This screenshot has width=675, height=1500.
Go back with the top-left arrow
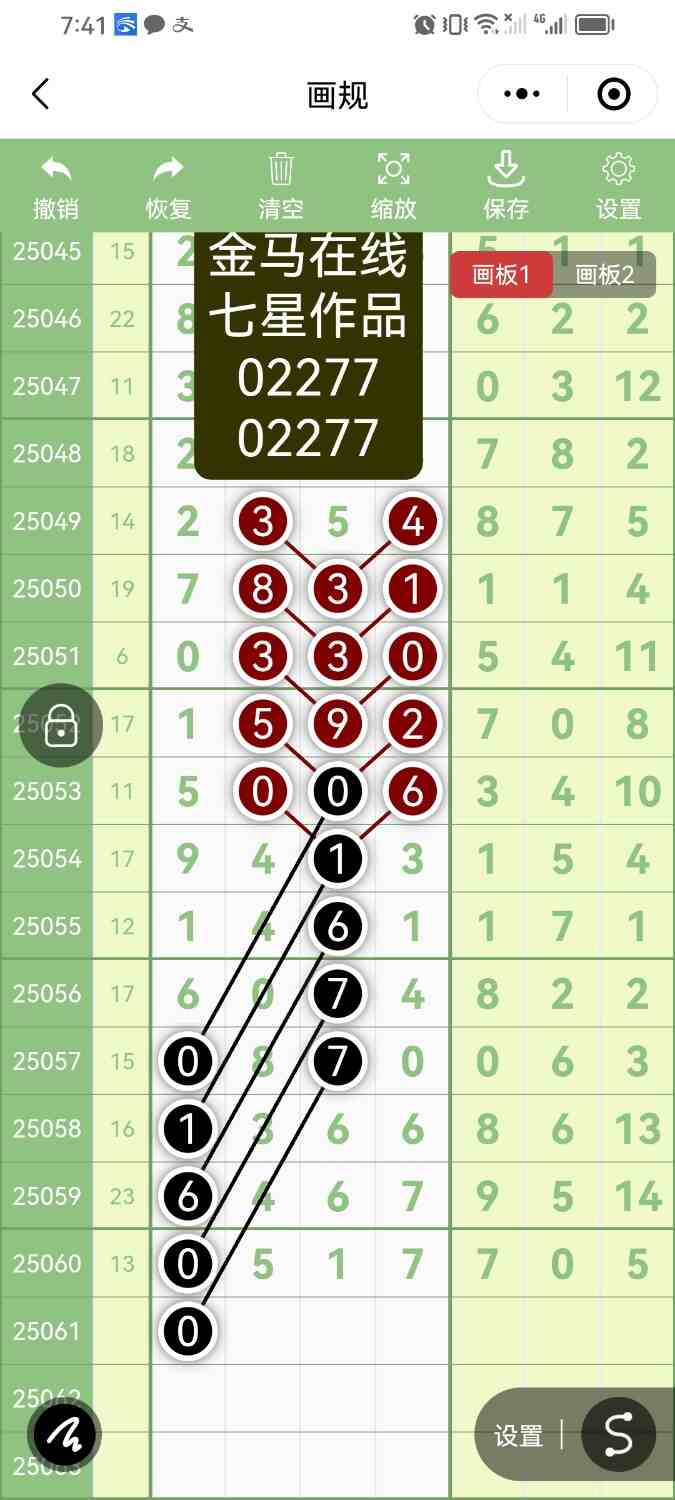(x=40, y=95)
